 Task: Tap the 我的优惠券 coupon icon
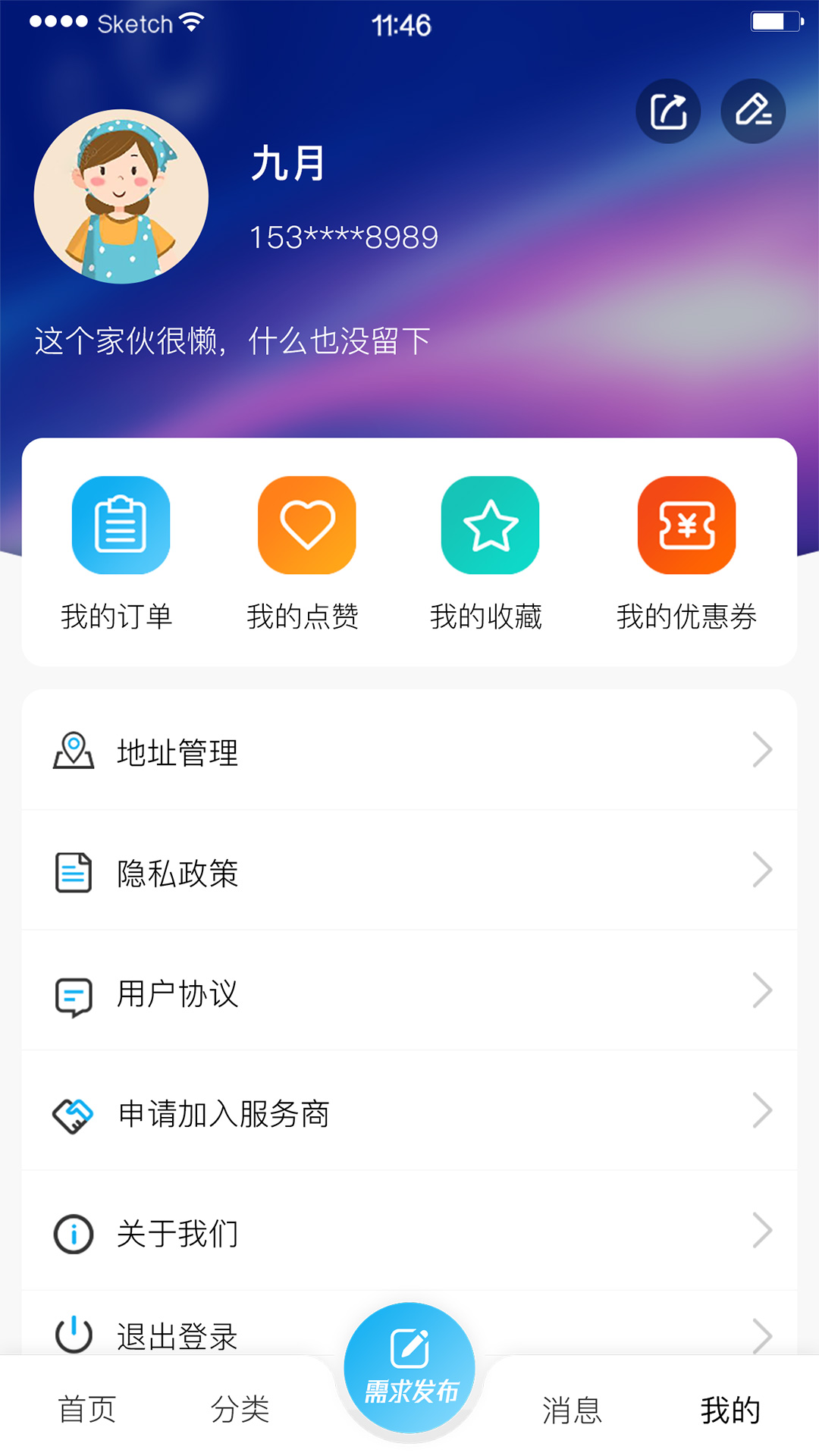pos(686,525)
